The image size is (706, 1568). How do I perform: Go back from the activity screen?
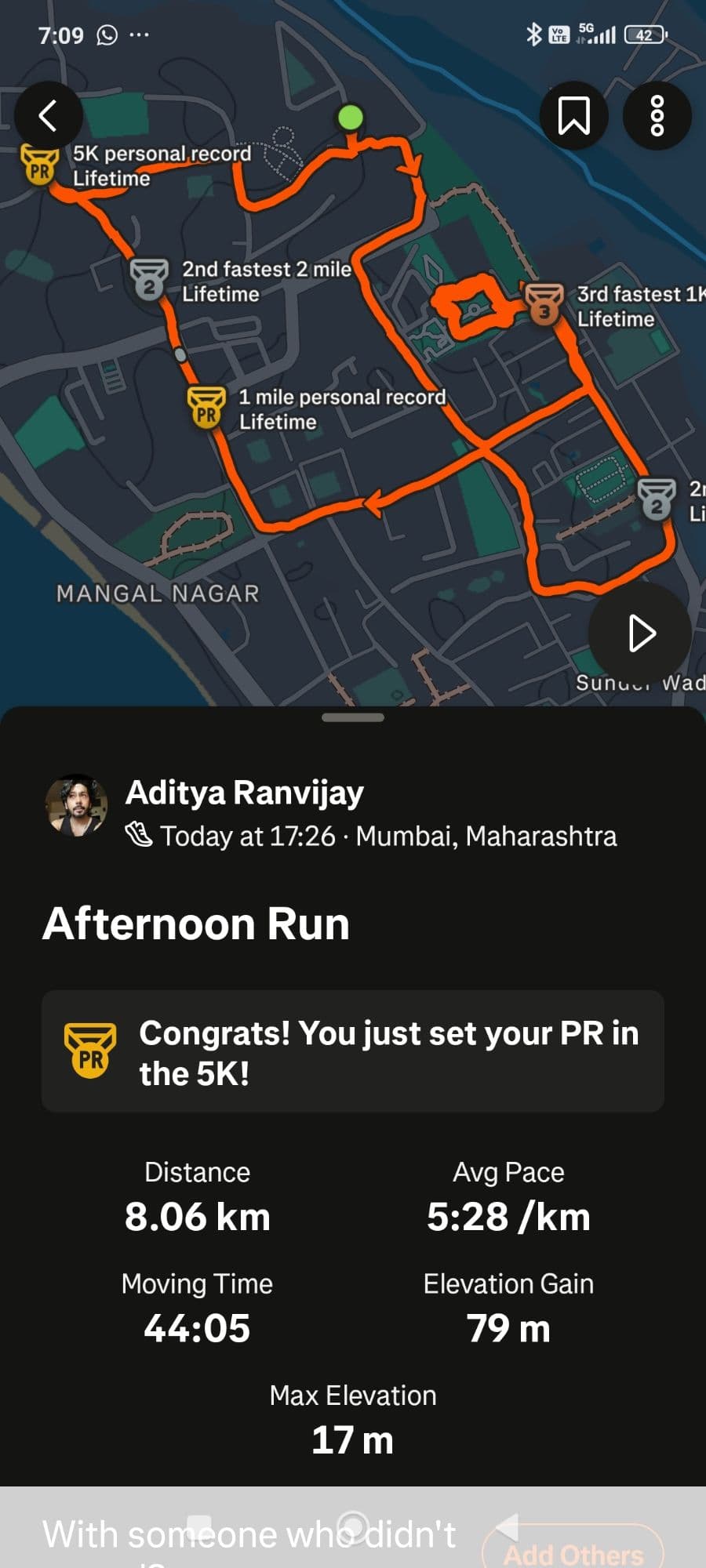(x=48, y=115)
